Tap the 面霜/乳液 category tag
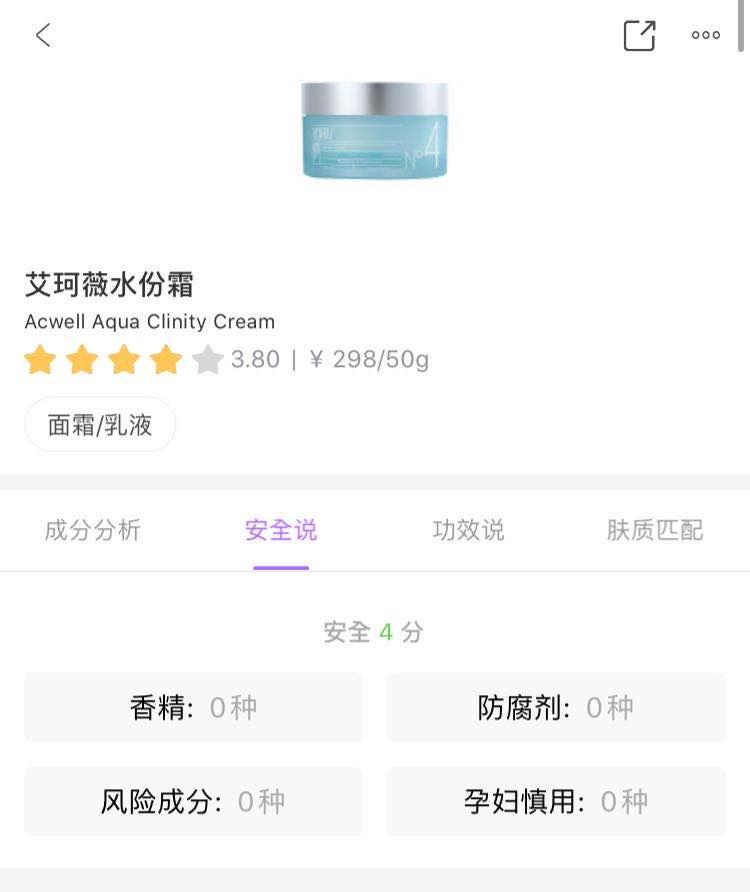Screen dimensions: 750x892 click(99, 424)
